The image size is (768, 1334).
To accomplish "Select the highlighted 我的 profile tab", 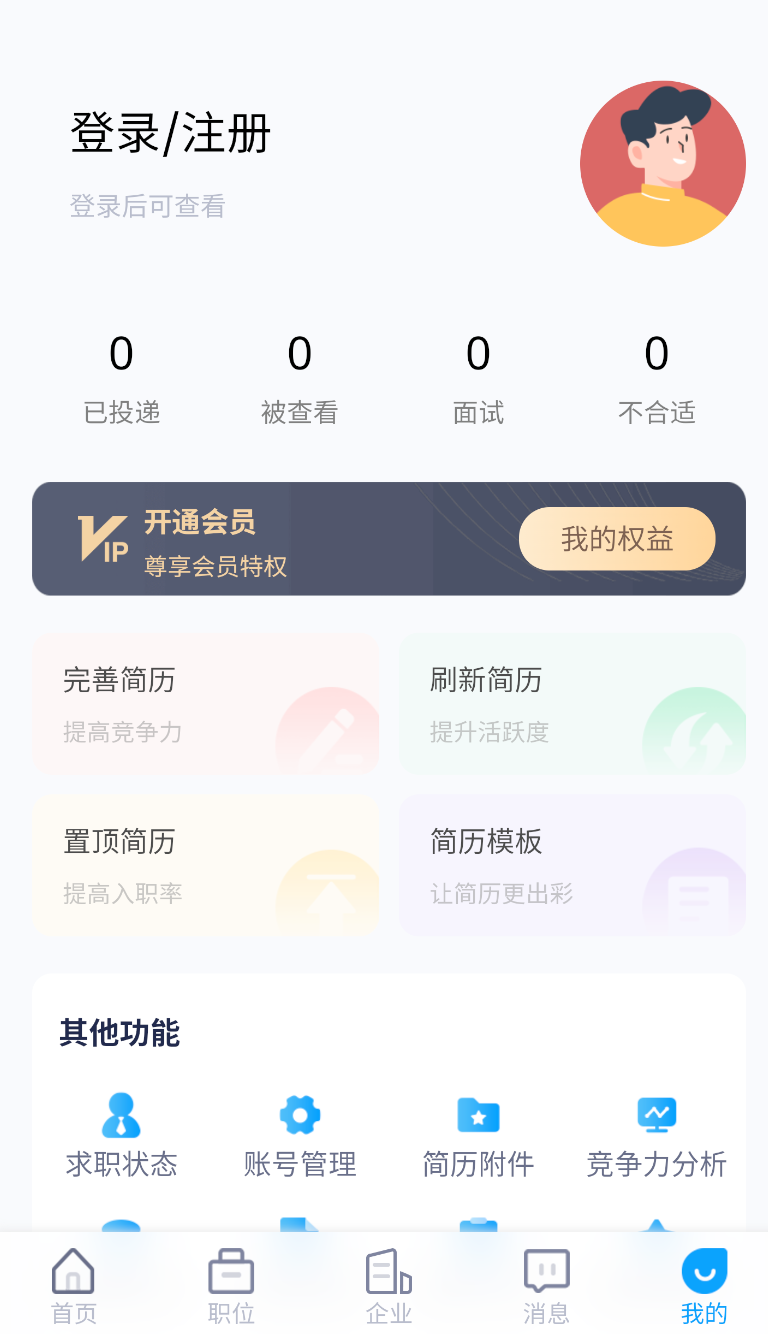I will (x=704, y=1286).
